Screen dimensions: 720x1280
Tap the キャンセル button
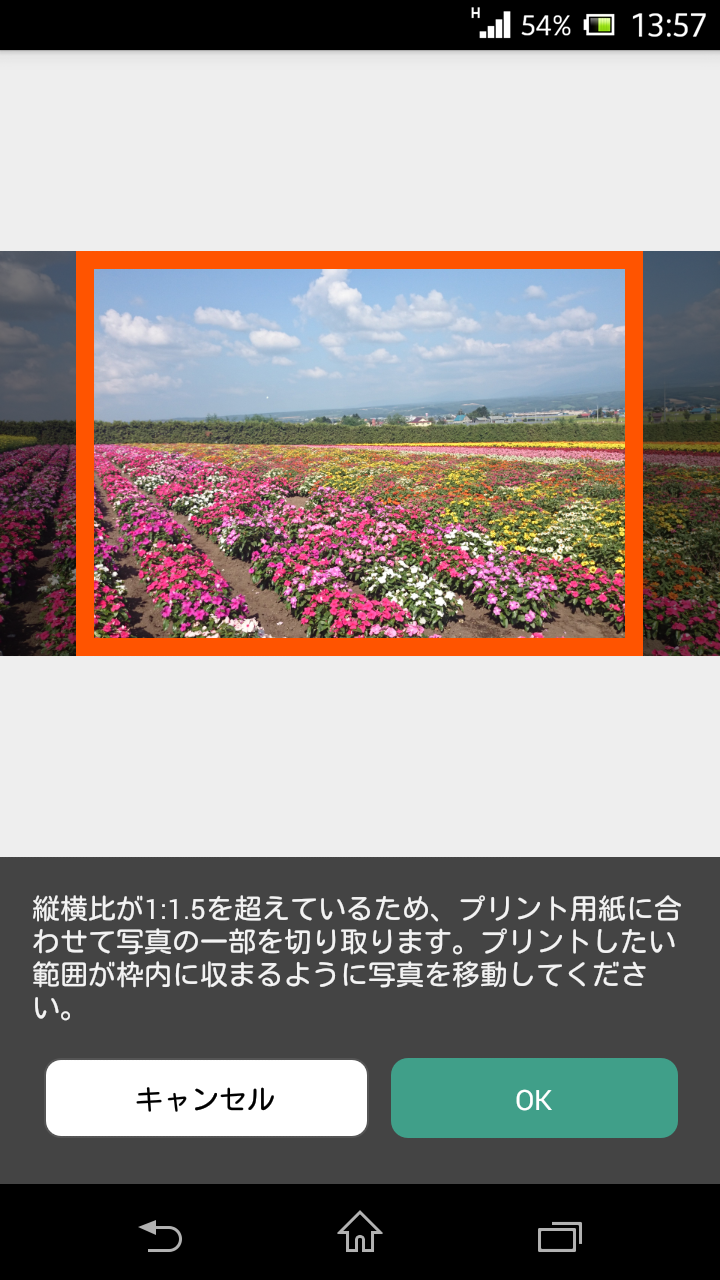pos(206,1098)
